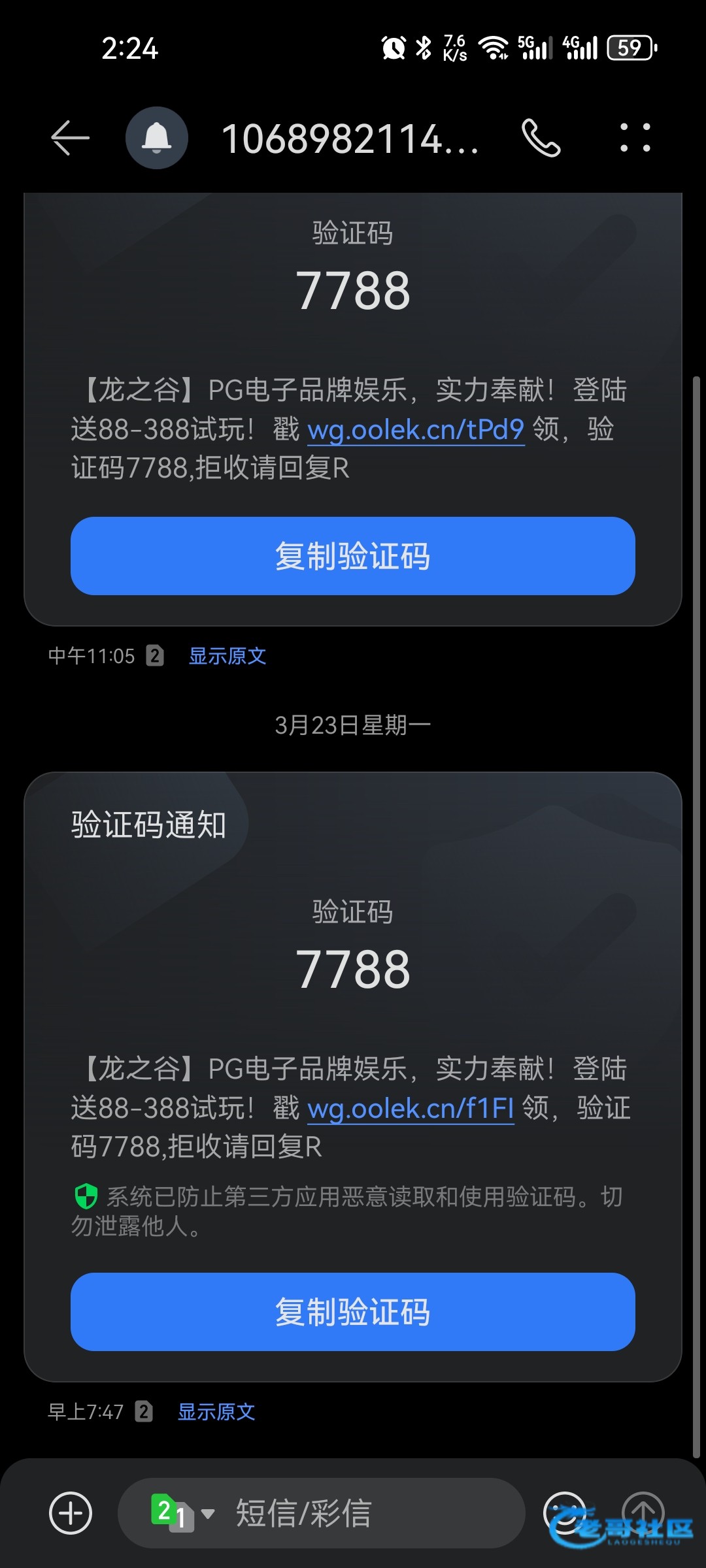Switch the SIM card selector

tap(182, 1513)
